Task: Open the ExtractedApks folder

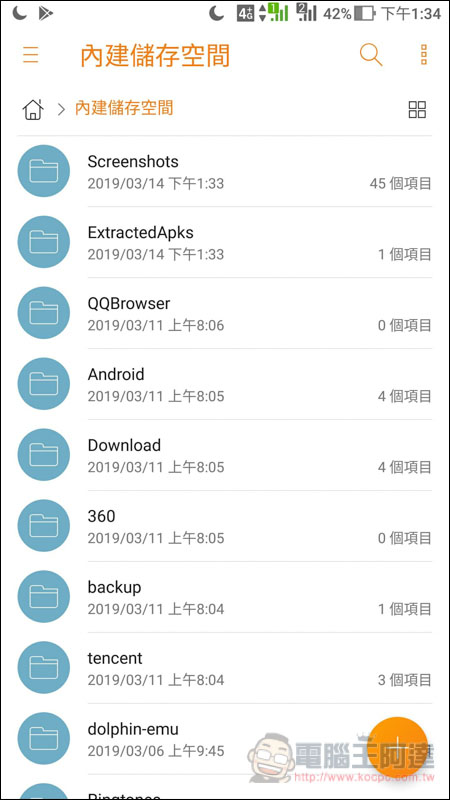Action: click(x=225, y=242)
